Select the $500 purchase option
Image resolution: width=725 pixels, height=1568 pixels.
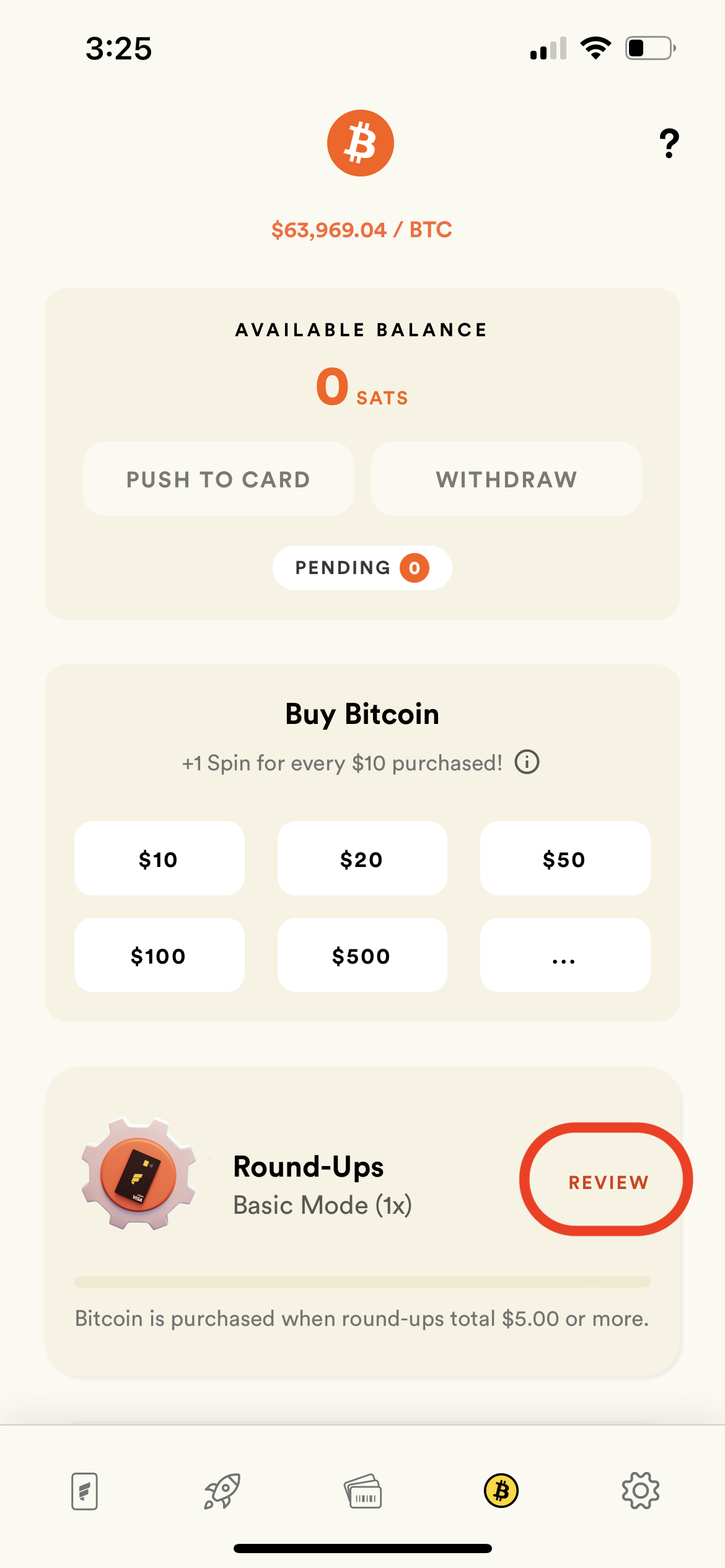point(362,955)
